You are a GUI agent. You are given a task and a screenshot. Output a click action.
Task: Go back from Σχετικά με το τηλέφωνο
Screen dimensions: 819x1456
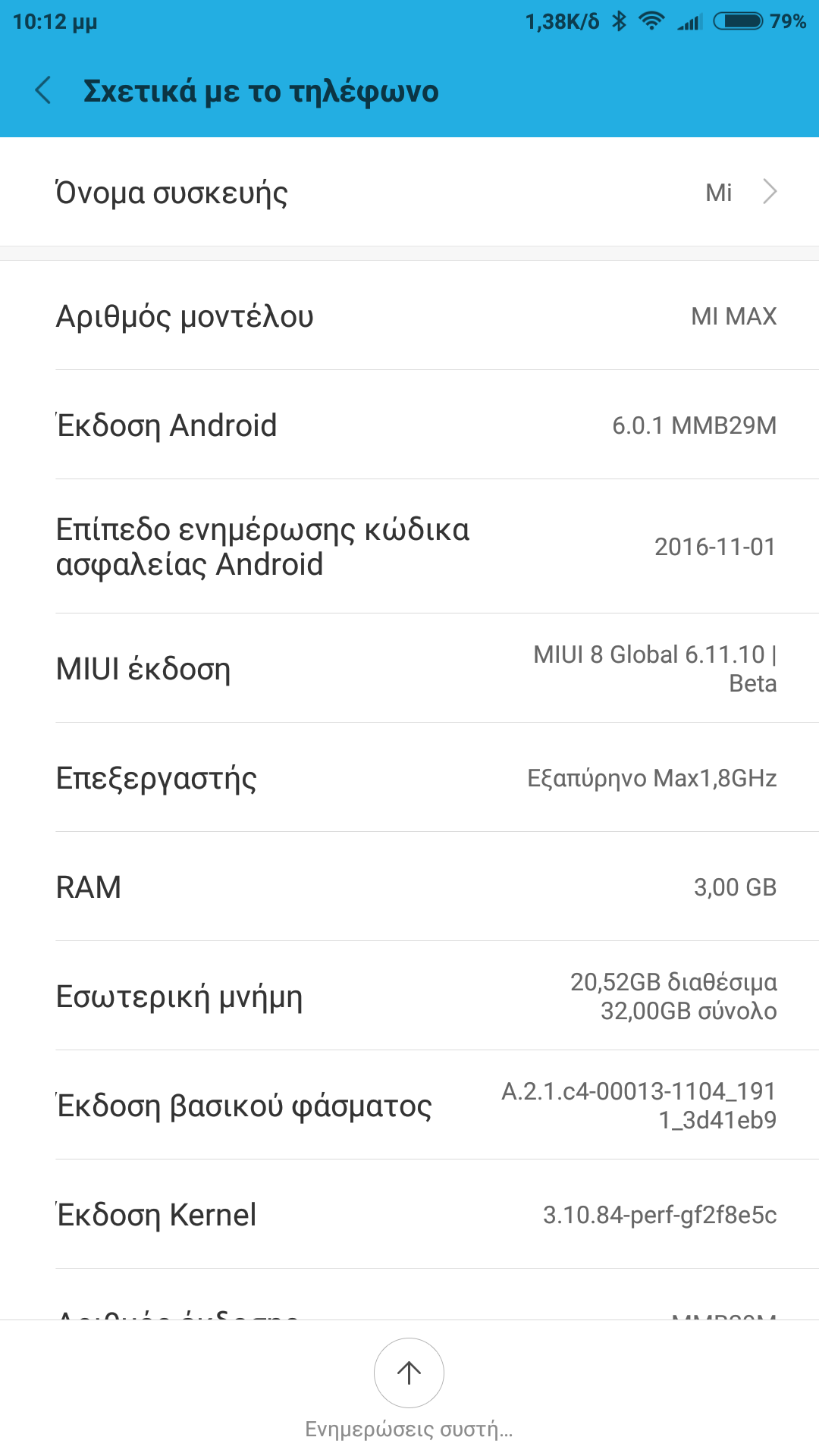(x=44, y=90)
